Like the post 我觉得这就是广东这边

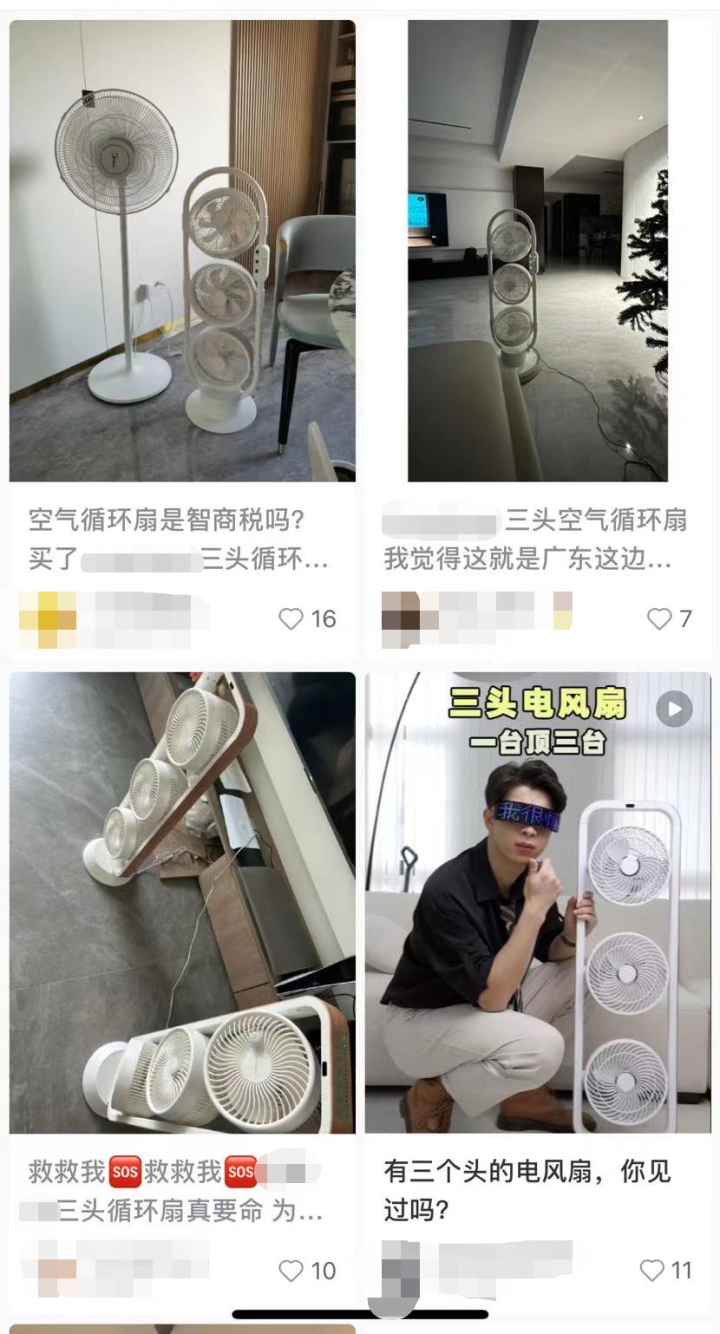click(659, 619)
